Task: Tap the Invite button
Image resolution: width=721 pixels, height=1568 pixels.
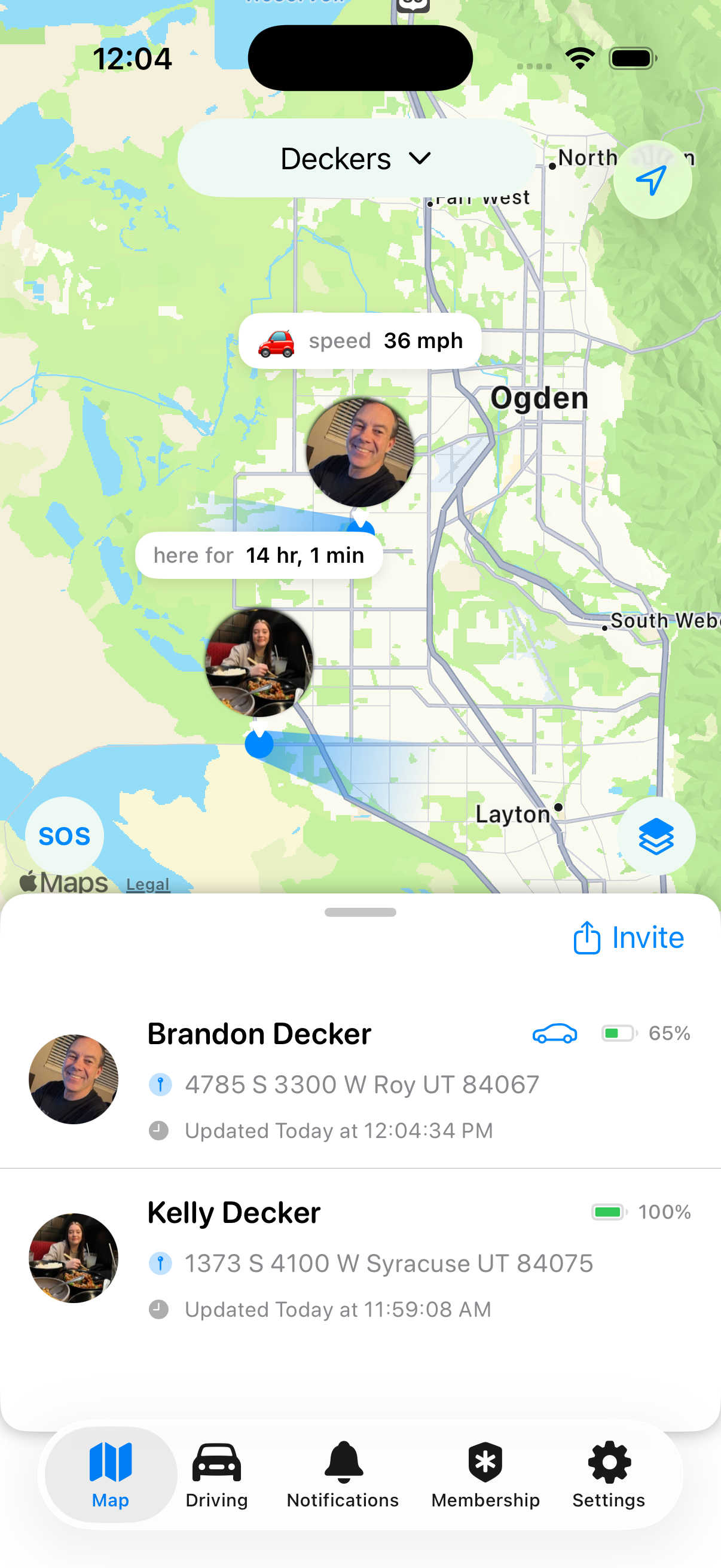Action: (628, 938)
